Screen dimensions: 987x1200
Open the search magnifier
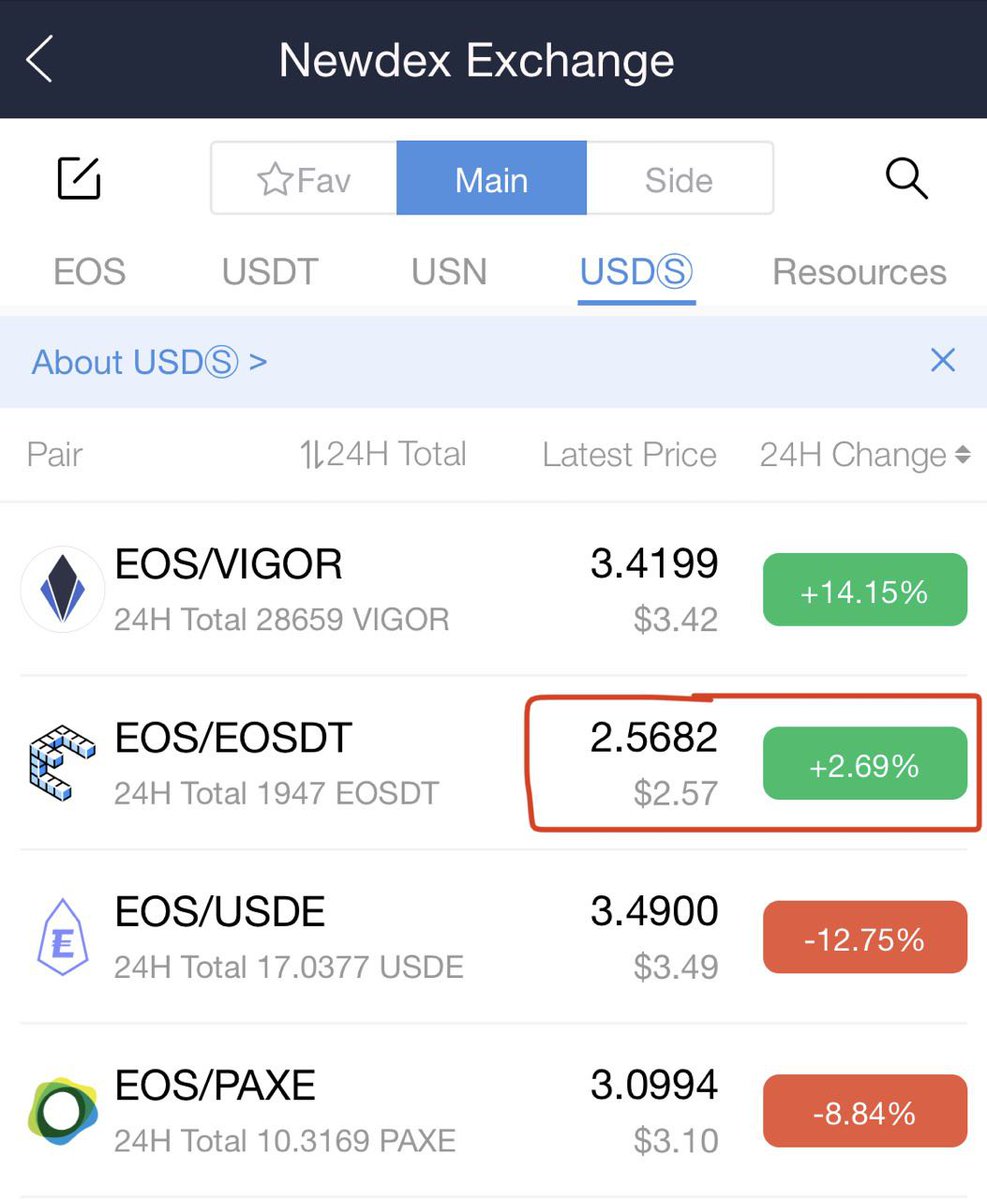[906, 178]
